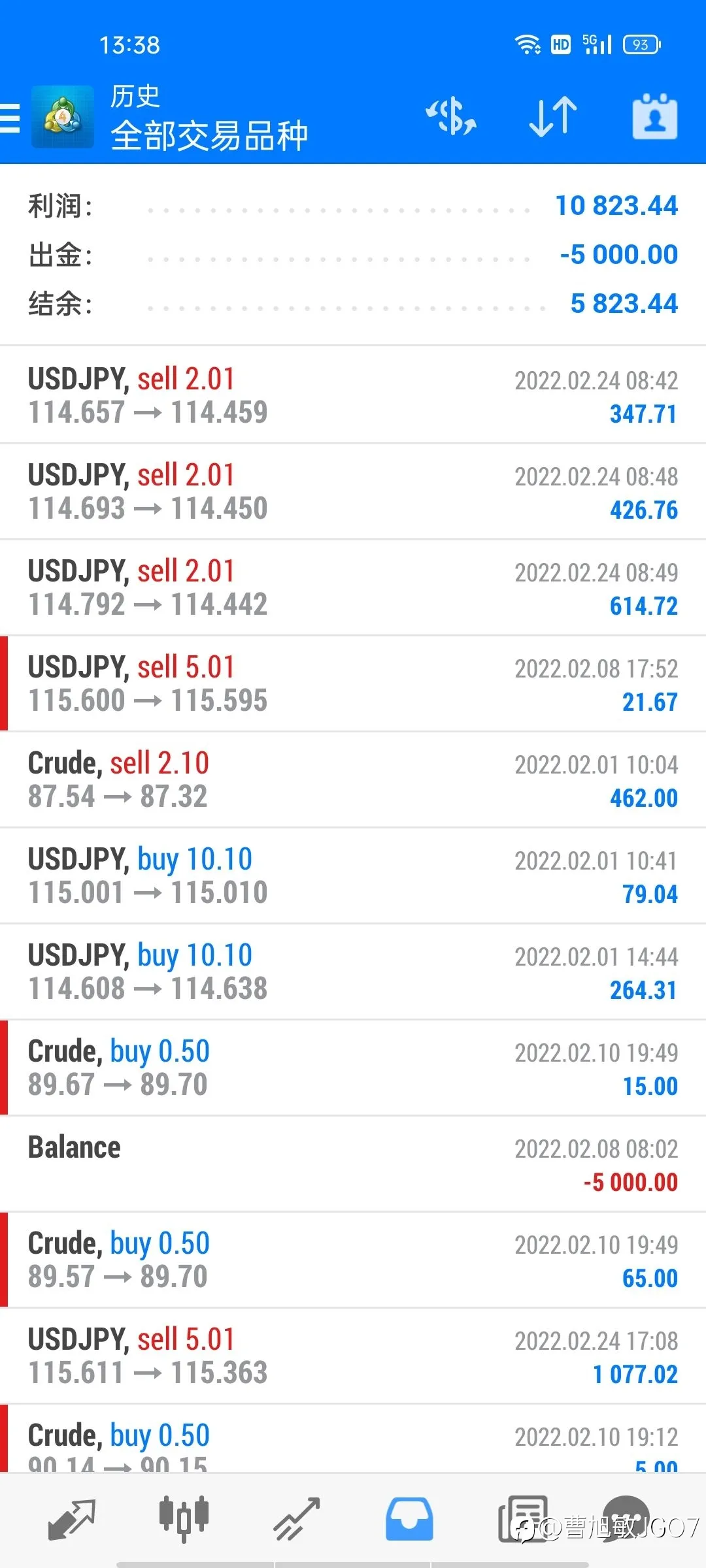706x1568 pixels.
Task: Switch to the Trade tab with trend arrow
Action: point(296,1519)
